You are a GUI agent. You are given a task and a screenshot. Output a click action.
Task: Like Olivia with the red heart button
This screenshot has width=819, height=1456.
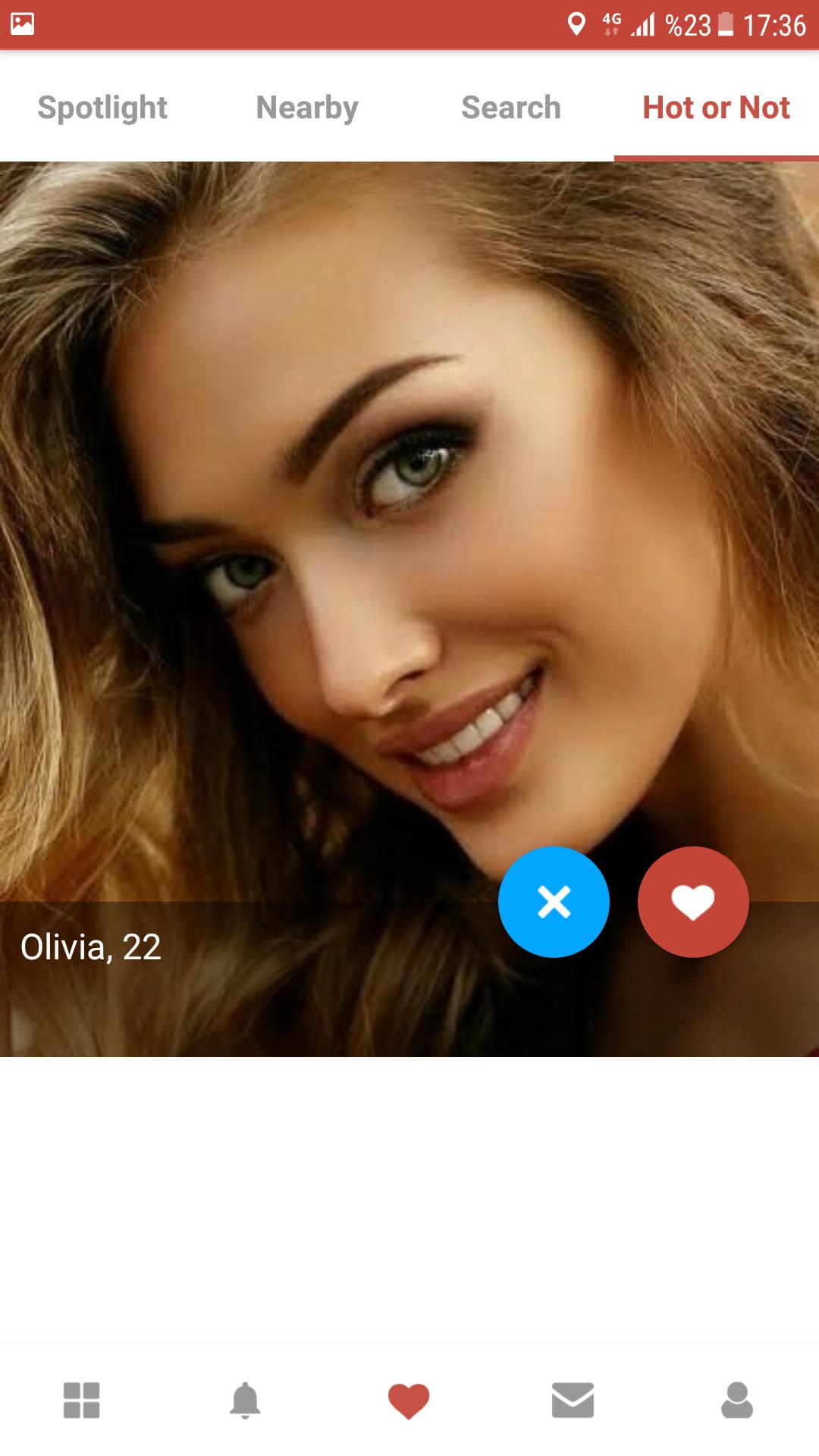coord(693,902)
